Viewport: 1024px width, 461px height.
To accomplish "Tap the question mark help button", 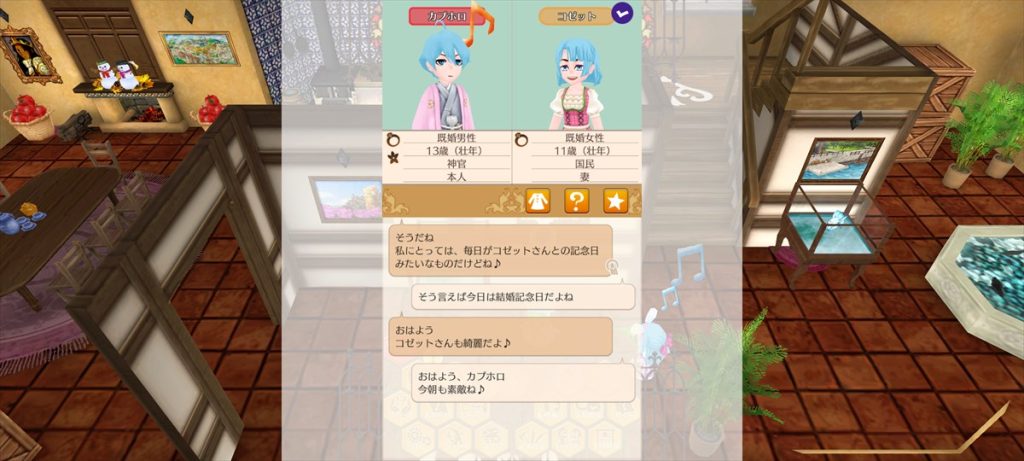I will click(577, 201).
